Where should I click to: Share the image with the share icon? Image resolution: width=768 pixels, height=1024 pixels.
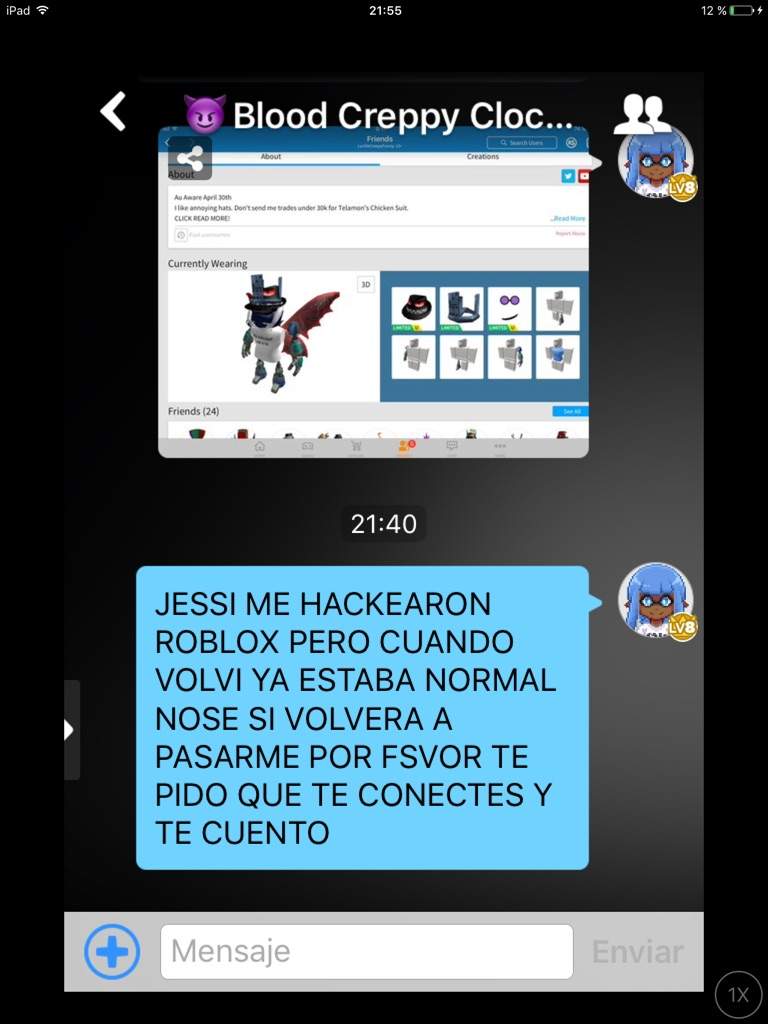pyautogui.click(x=189, y=158)
